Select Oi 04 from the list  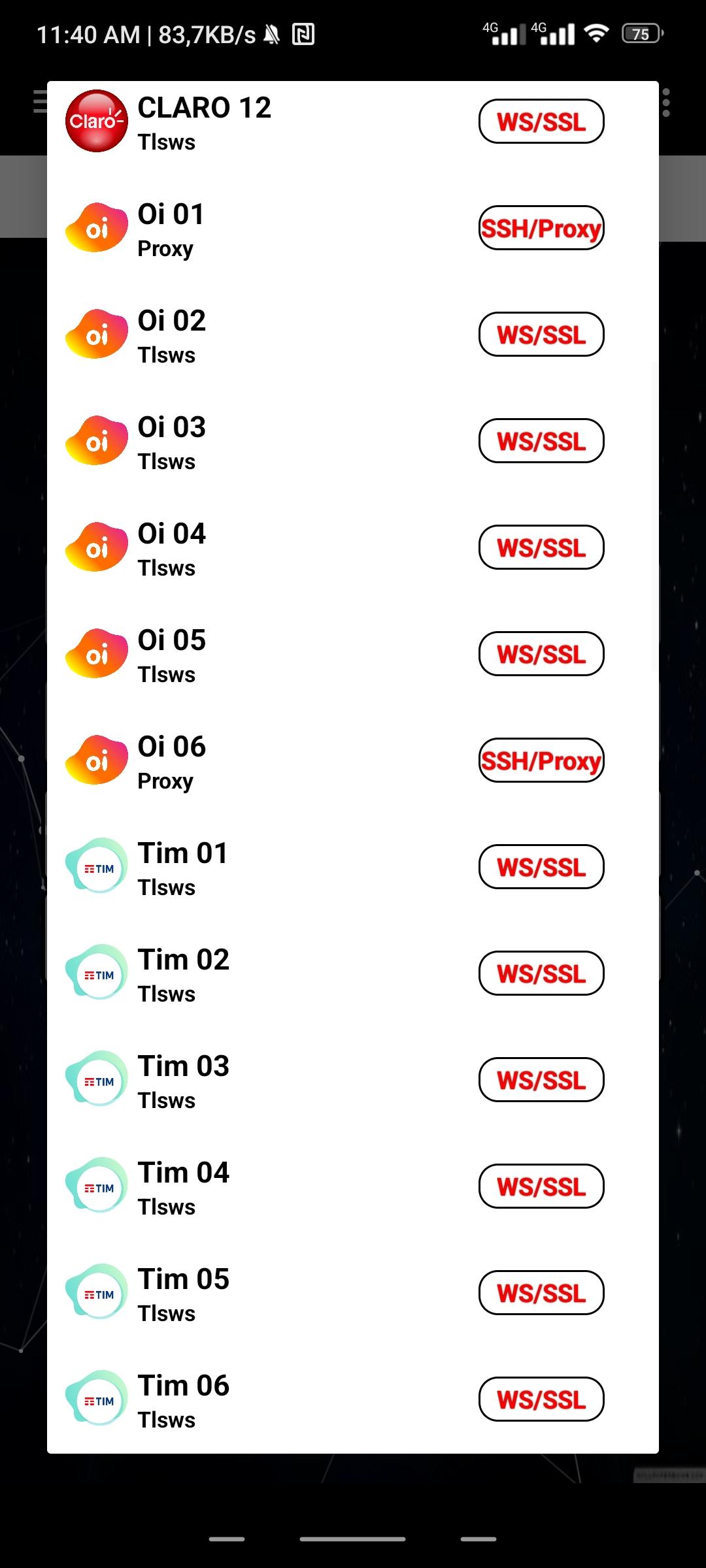(x=353, y=547)
